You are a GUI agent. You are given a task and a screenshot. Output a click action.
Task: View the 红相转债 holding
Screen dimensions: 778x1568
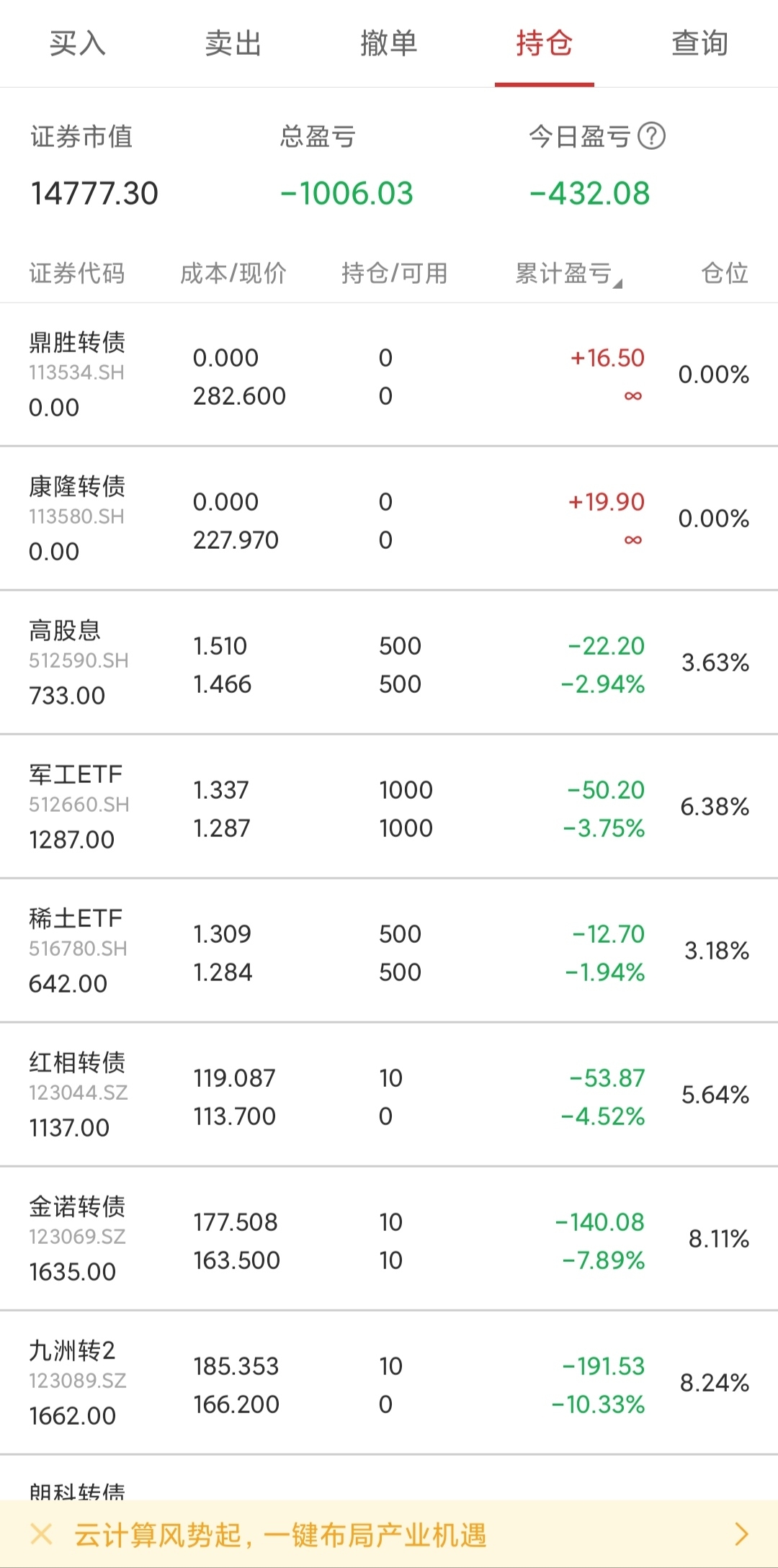coord(389,1095)
